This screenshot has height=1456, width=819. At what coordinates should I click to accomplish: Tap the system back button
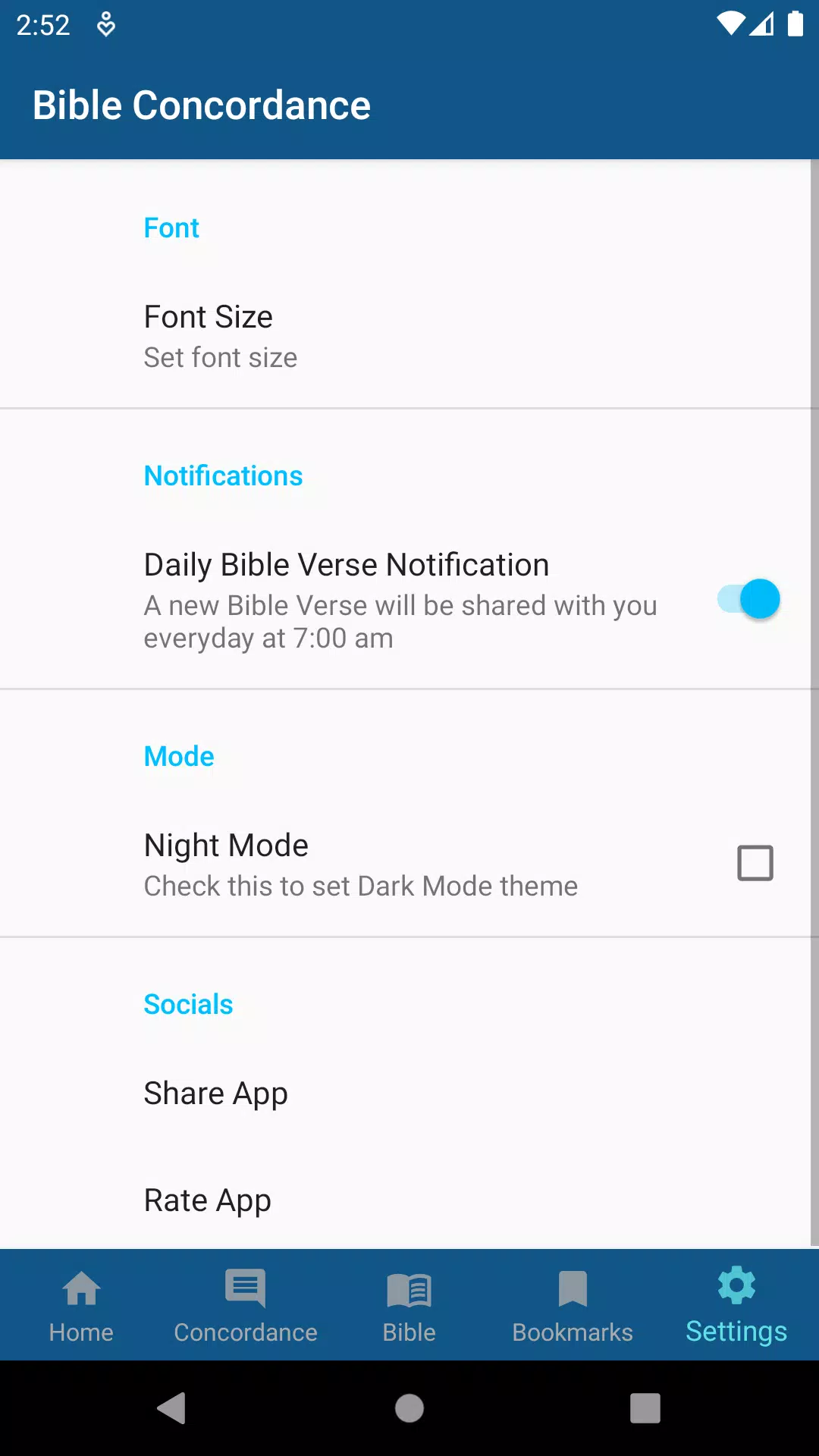coord(172,1408)
